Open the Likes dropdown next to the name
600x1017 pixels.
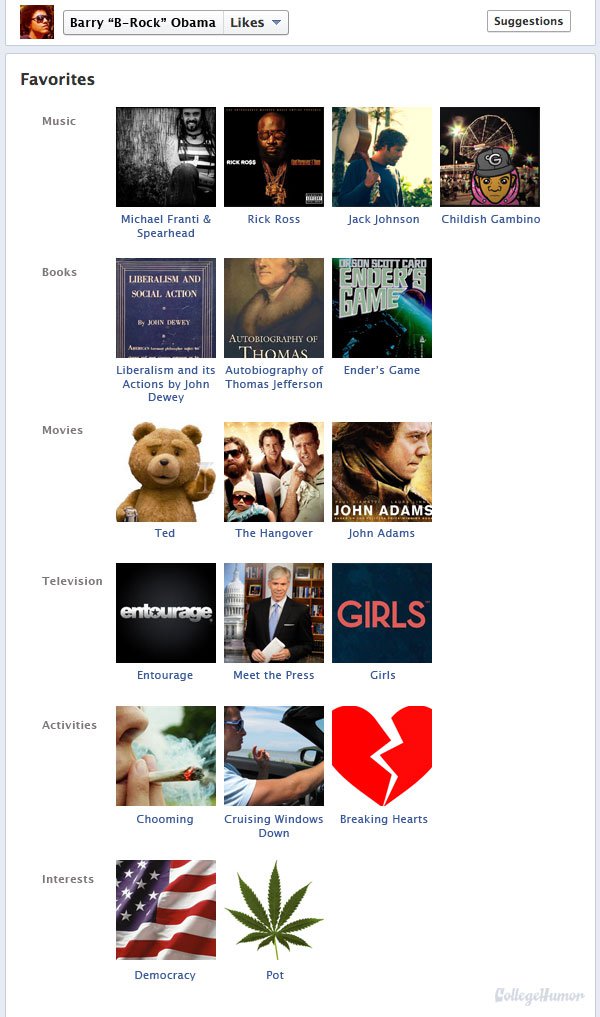click(x=256, y=22)
